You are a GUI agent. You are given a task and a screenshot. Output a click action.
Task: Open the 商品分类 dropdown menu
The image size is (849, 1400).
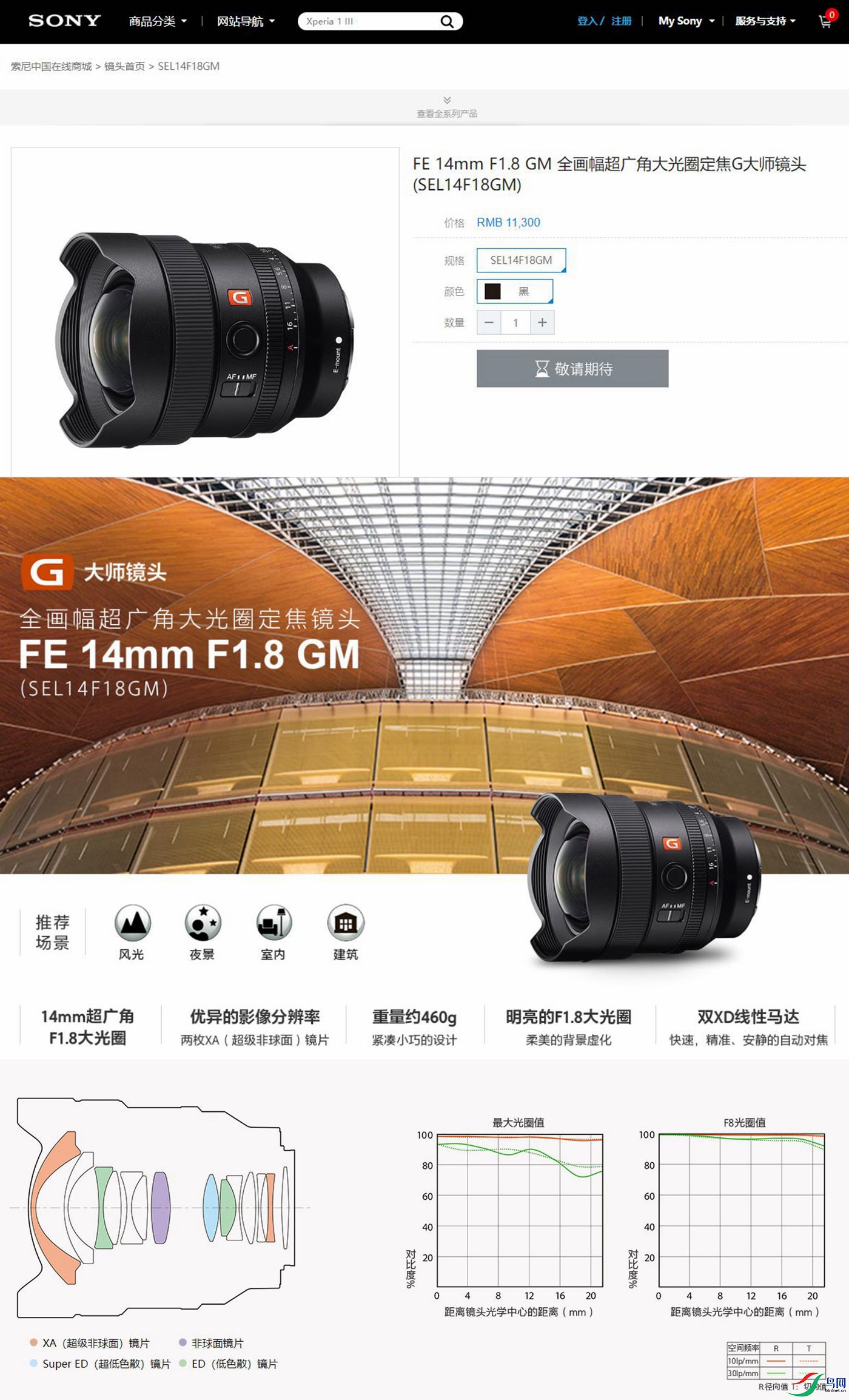pos(158,22)
